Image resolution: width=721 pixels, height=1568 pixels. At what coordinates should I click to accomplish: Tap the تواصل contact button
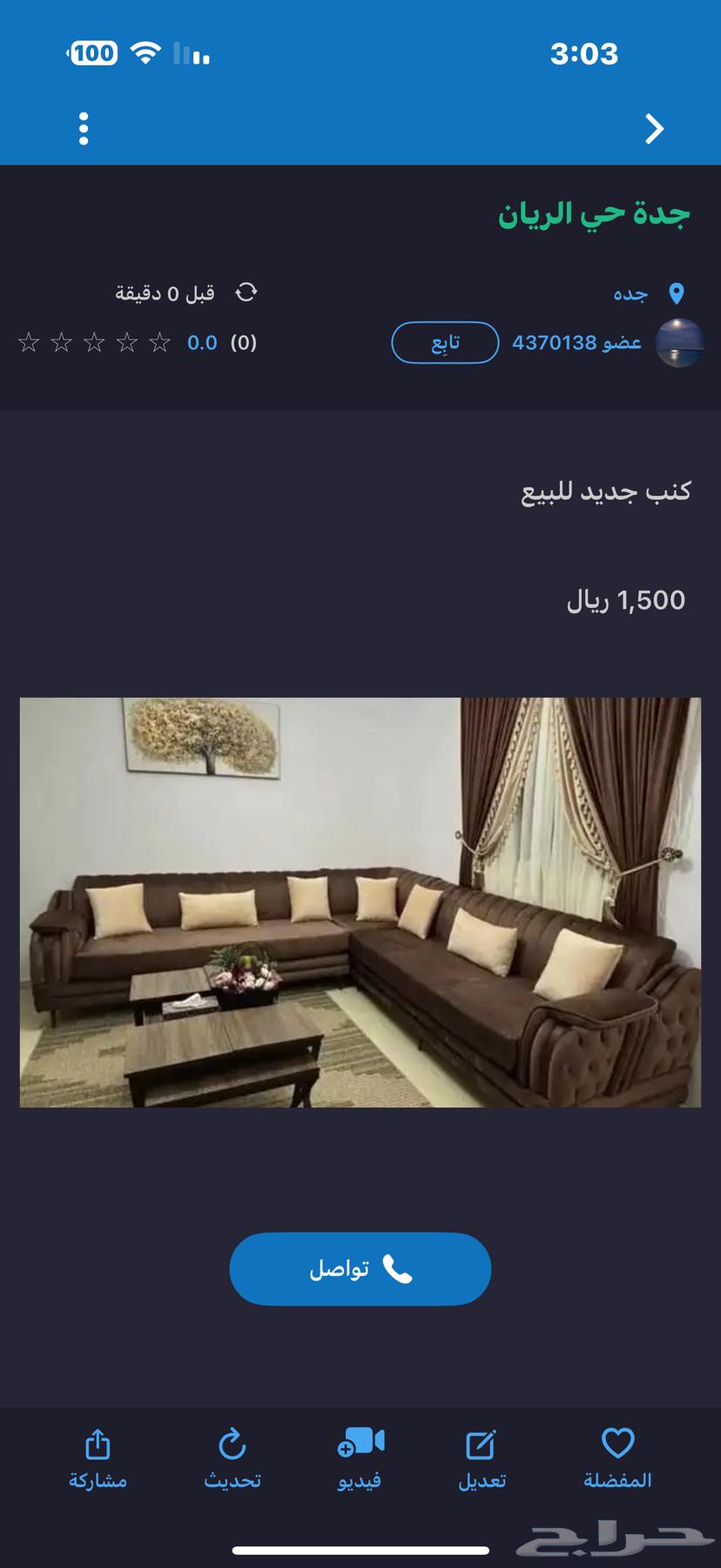click(x=360, y=1269)
